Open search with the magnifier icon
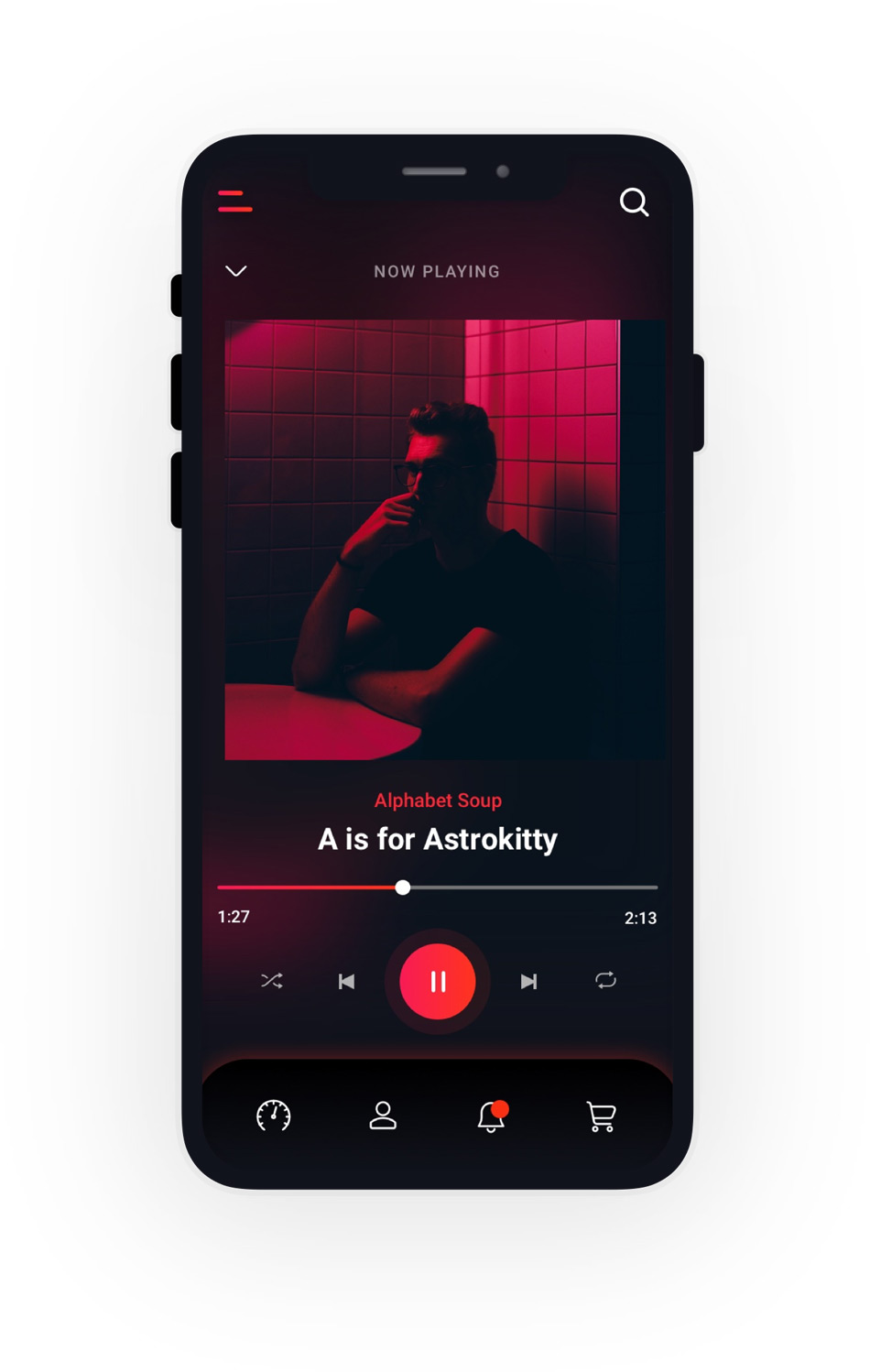Image resolution: width=870 pixels, height=1372 pixels. (634, 201)
